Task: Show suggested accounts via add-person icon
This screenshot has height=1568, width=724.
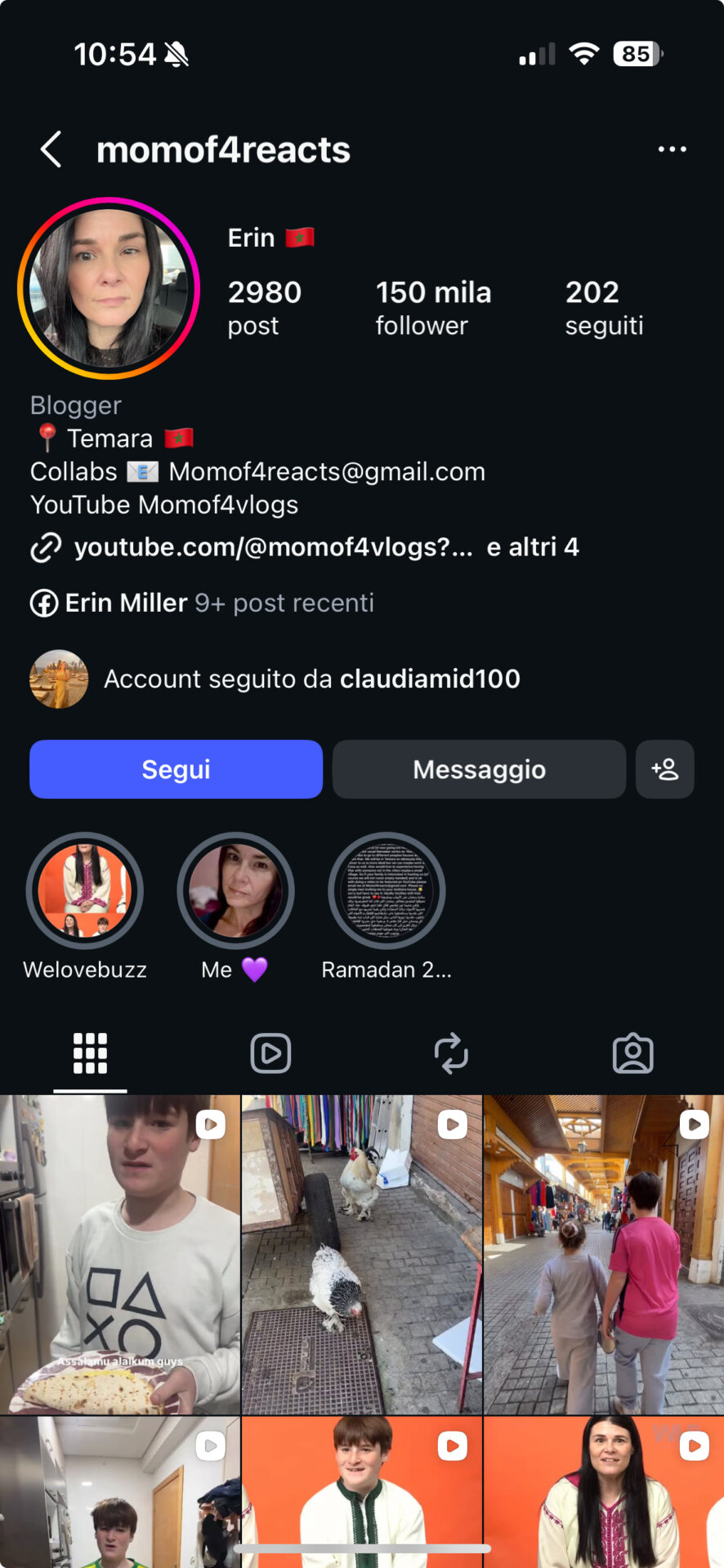Action: tap(664, 769)
